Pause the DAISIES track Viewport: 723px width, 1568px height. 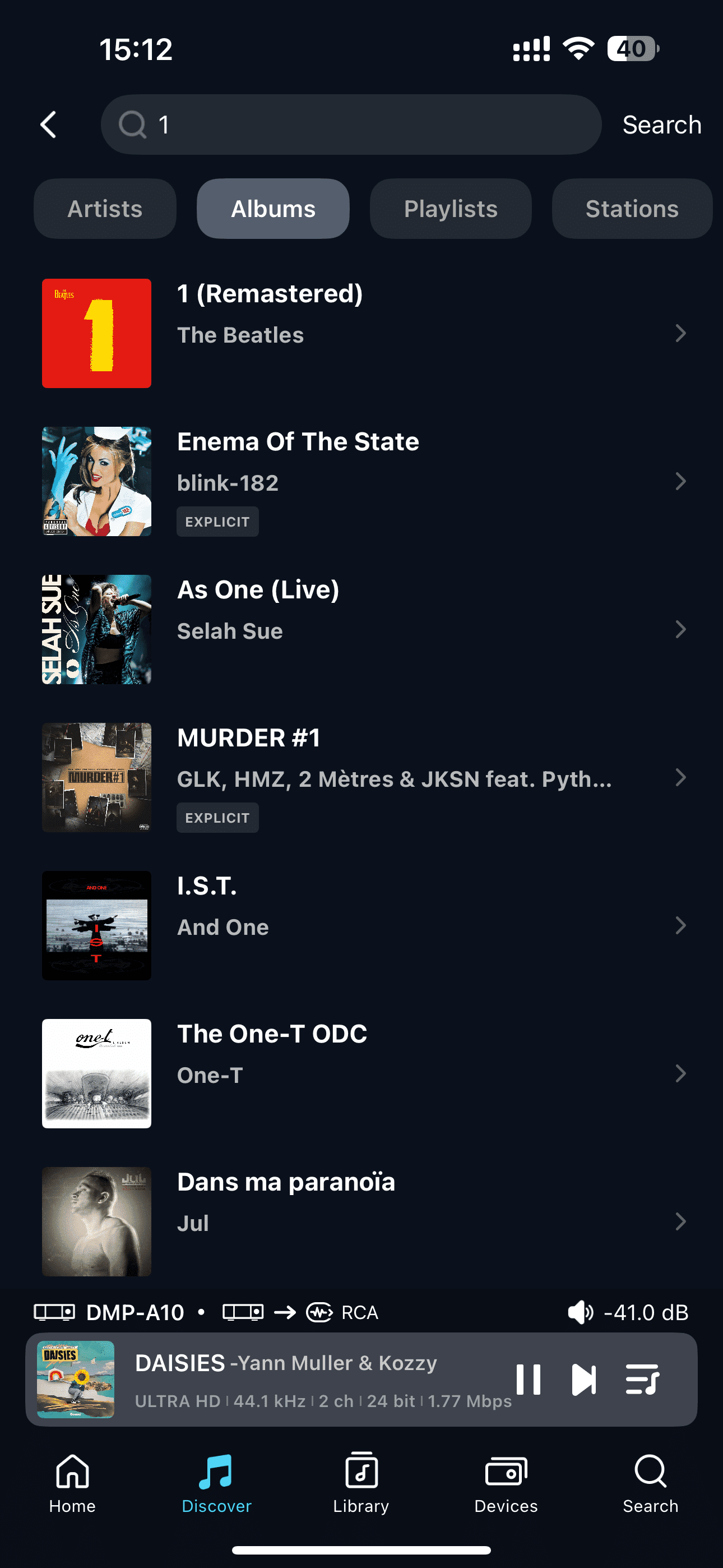[x=529, y=1380]
